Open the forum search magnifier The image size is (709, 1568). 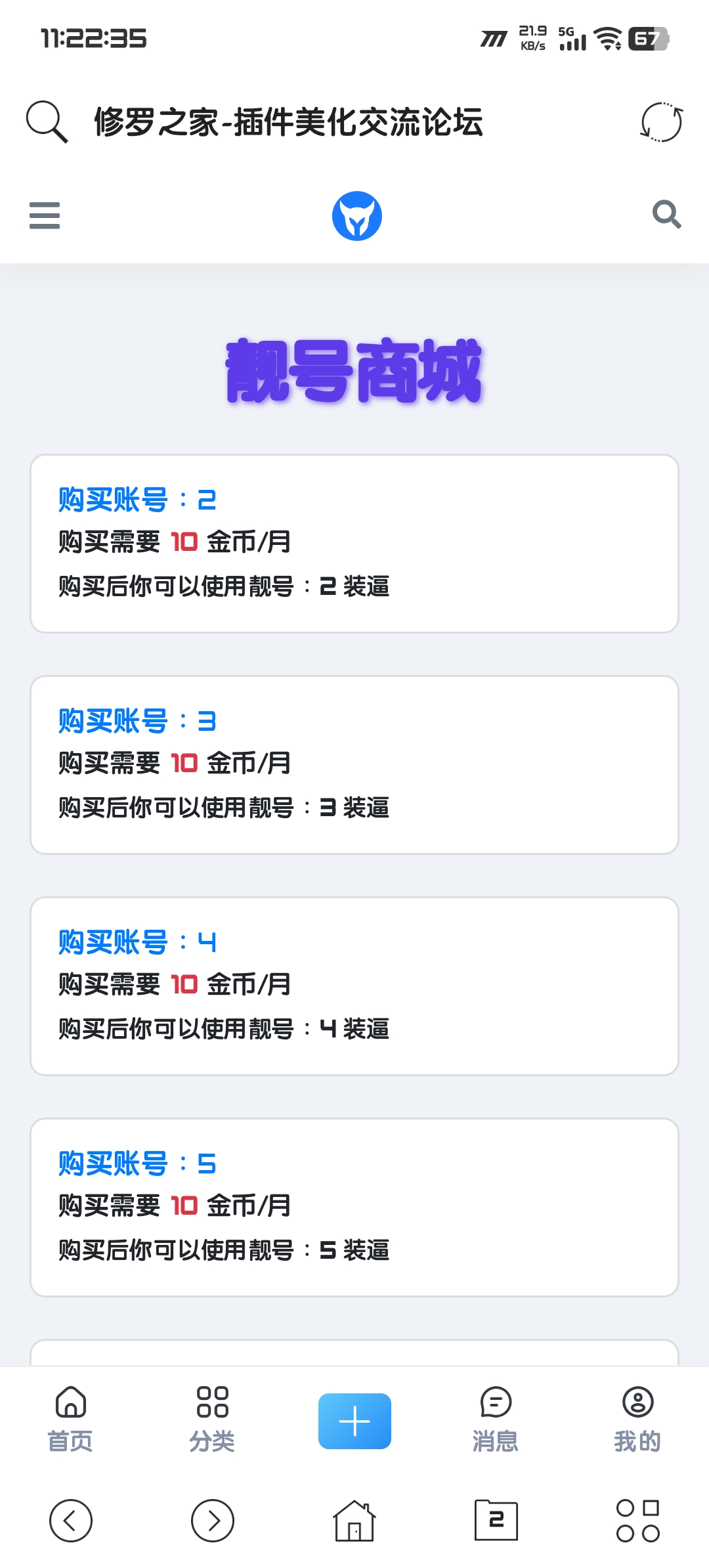tap(666, 215)
